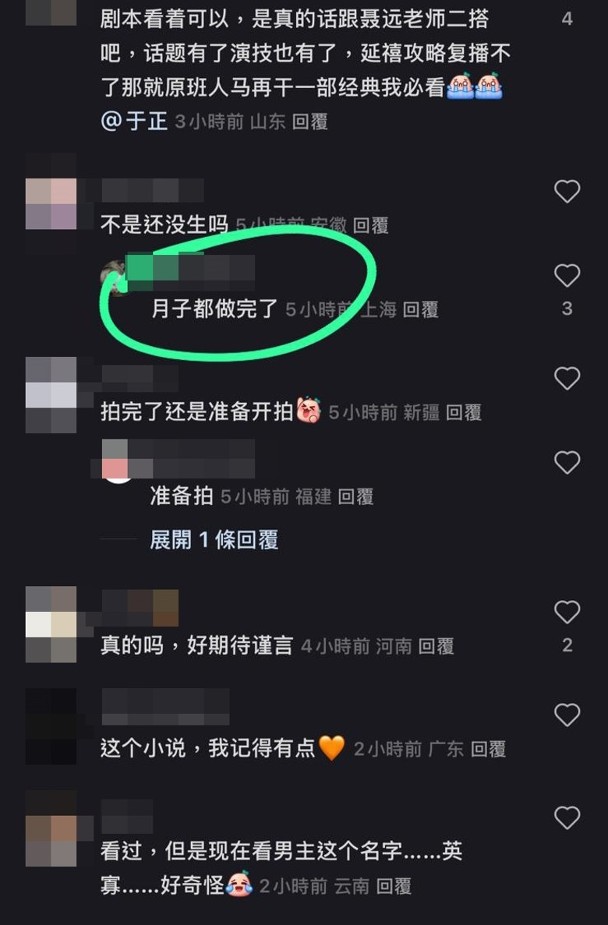The width and height of the screenshot is (608, 925).
Task: Reply to the Shandong comment mentioning @于正
Action: 310,122
